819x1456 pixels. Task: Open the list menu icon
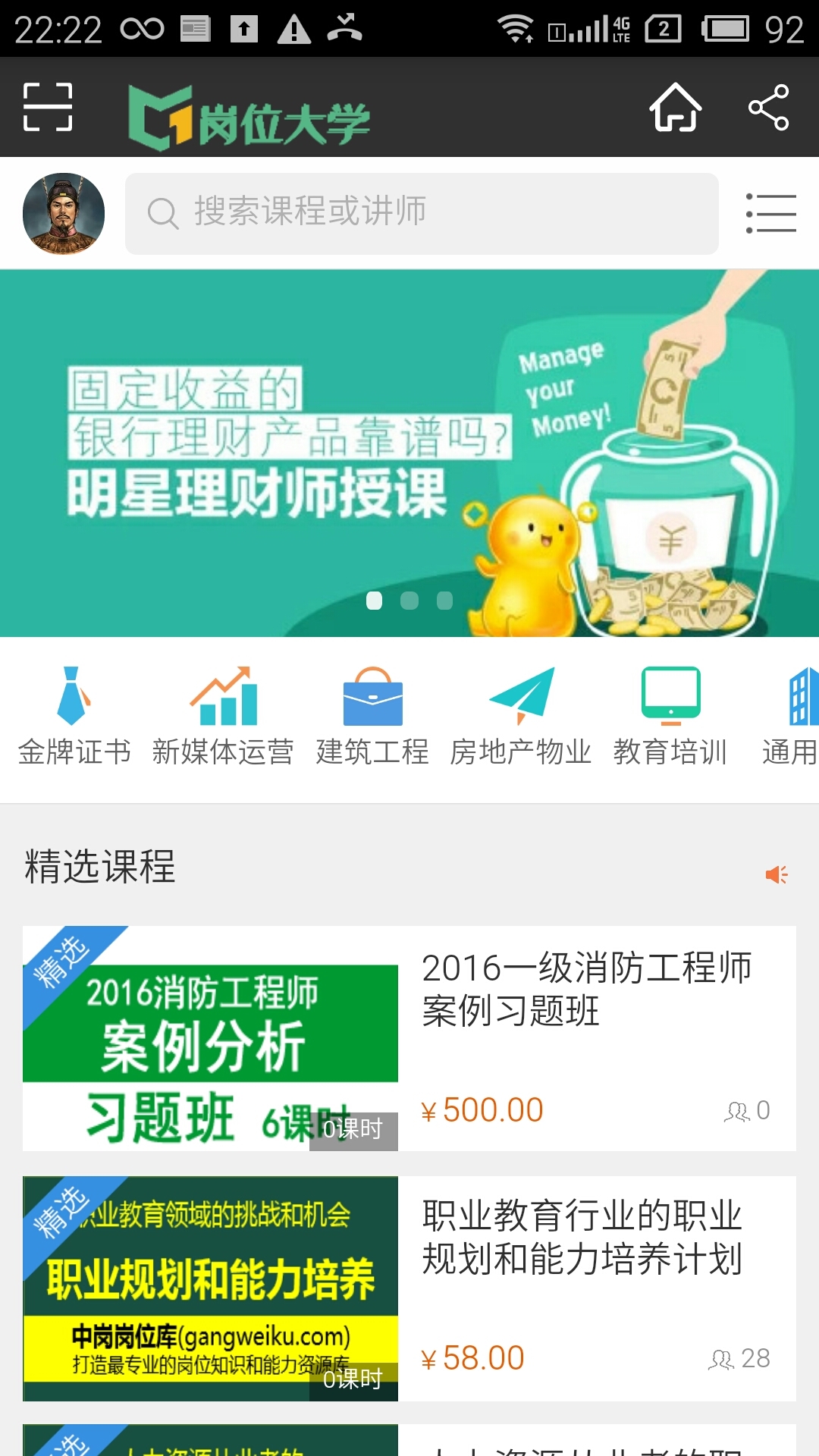click(770, 213)
